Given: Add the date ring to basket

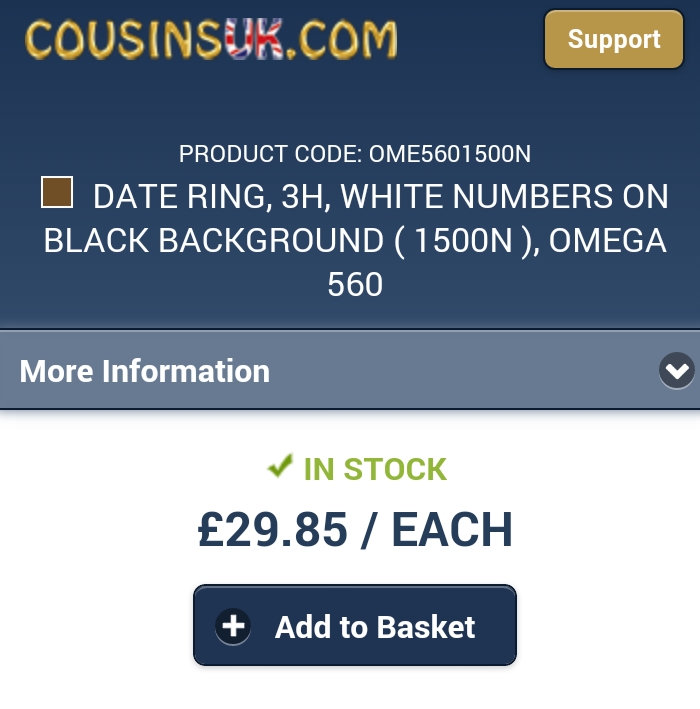Looking at the screenshot, I should click(355, 626).
